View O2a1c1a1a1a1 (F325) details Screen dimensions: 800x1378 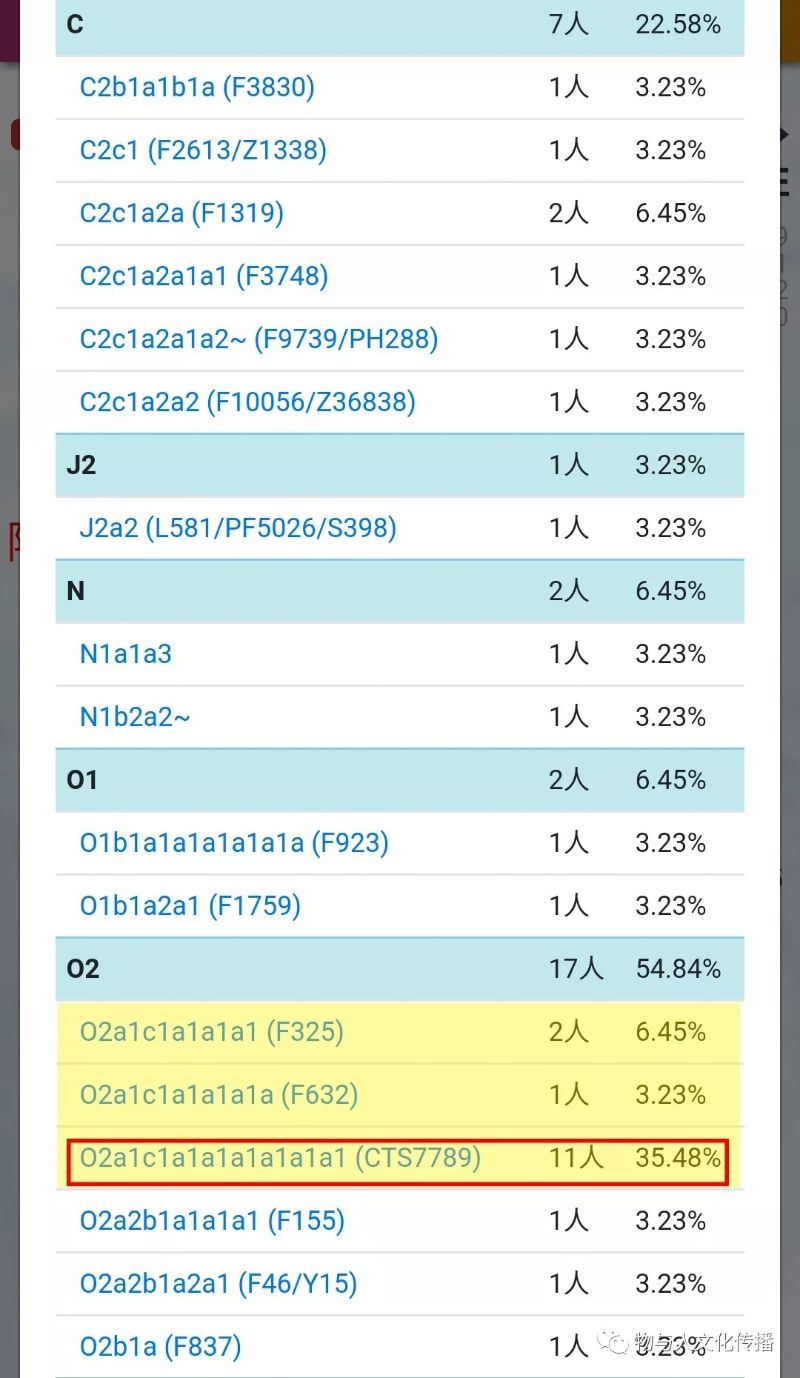[212, 1033]
